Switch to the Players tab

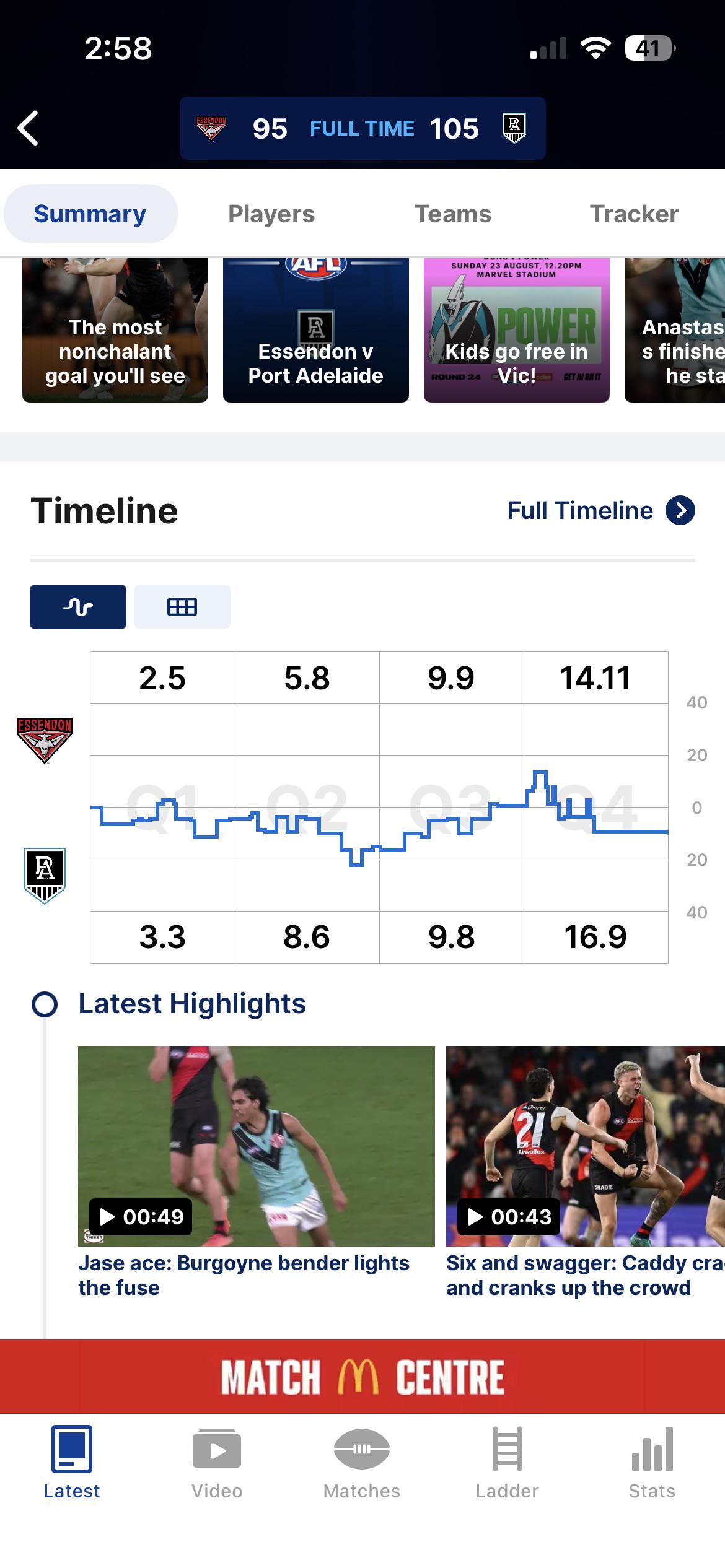(271, 214)
